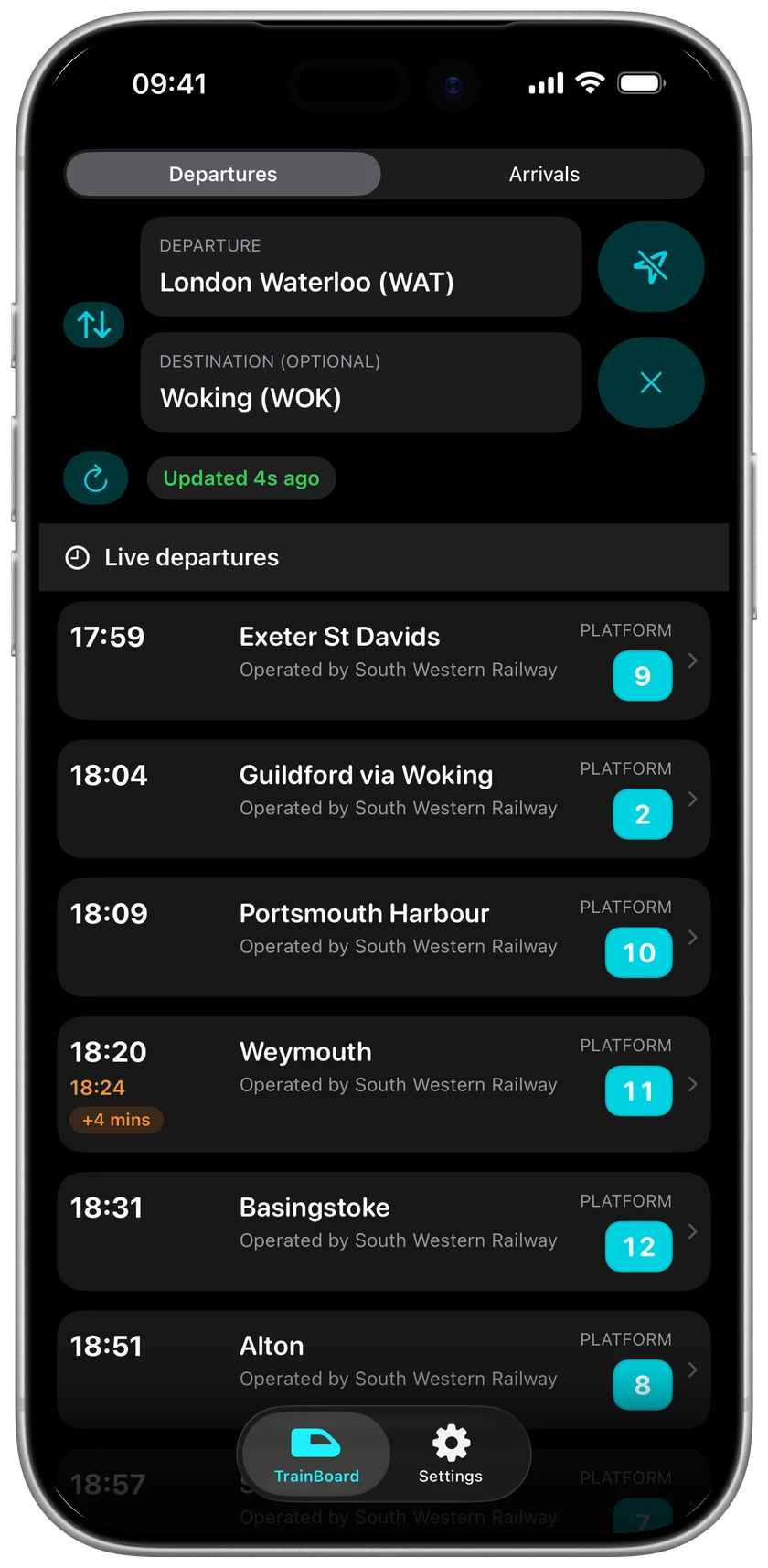The height and width of the screenshot is (1568, 768).
Task: Open the 17:59 Exeter St Davids train
Action: (384, 660)
